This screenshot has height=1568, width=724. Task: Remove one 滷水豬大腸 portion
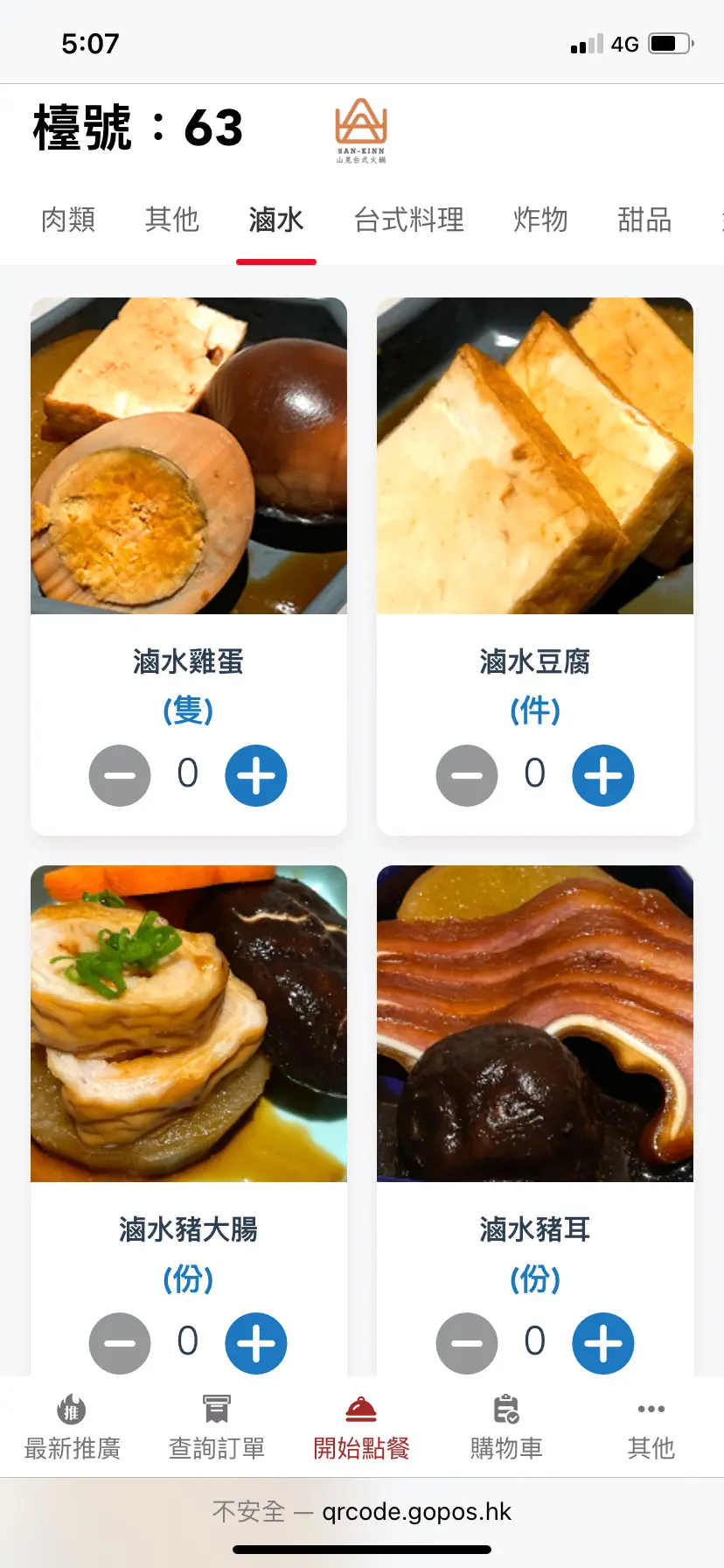pos(120,1343)
